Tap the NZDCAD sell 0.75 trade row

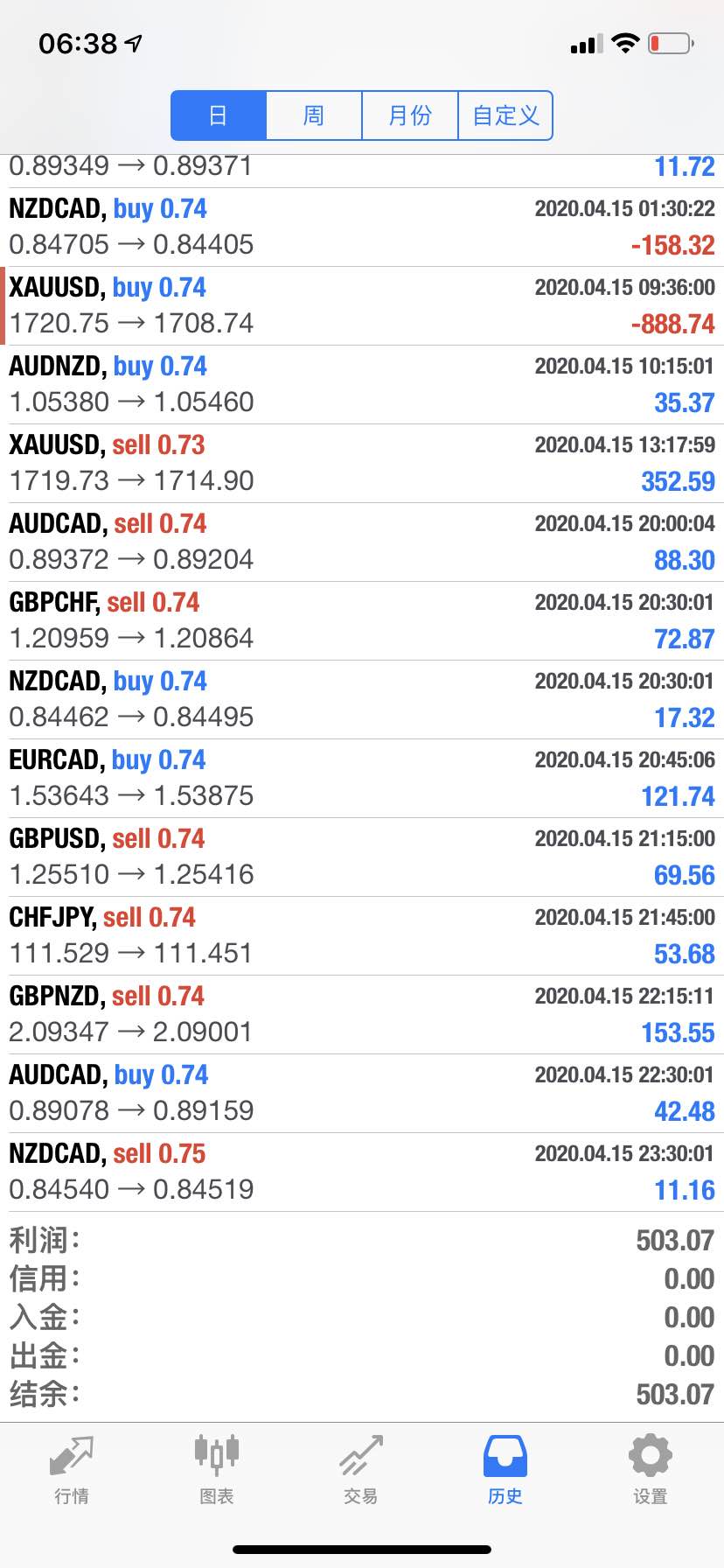pyautogui.click(x=362, y=1172)
